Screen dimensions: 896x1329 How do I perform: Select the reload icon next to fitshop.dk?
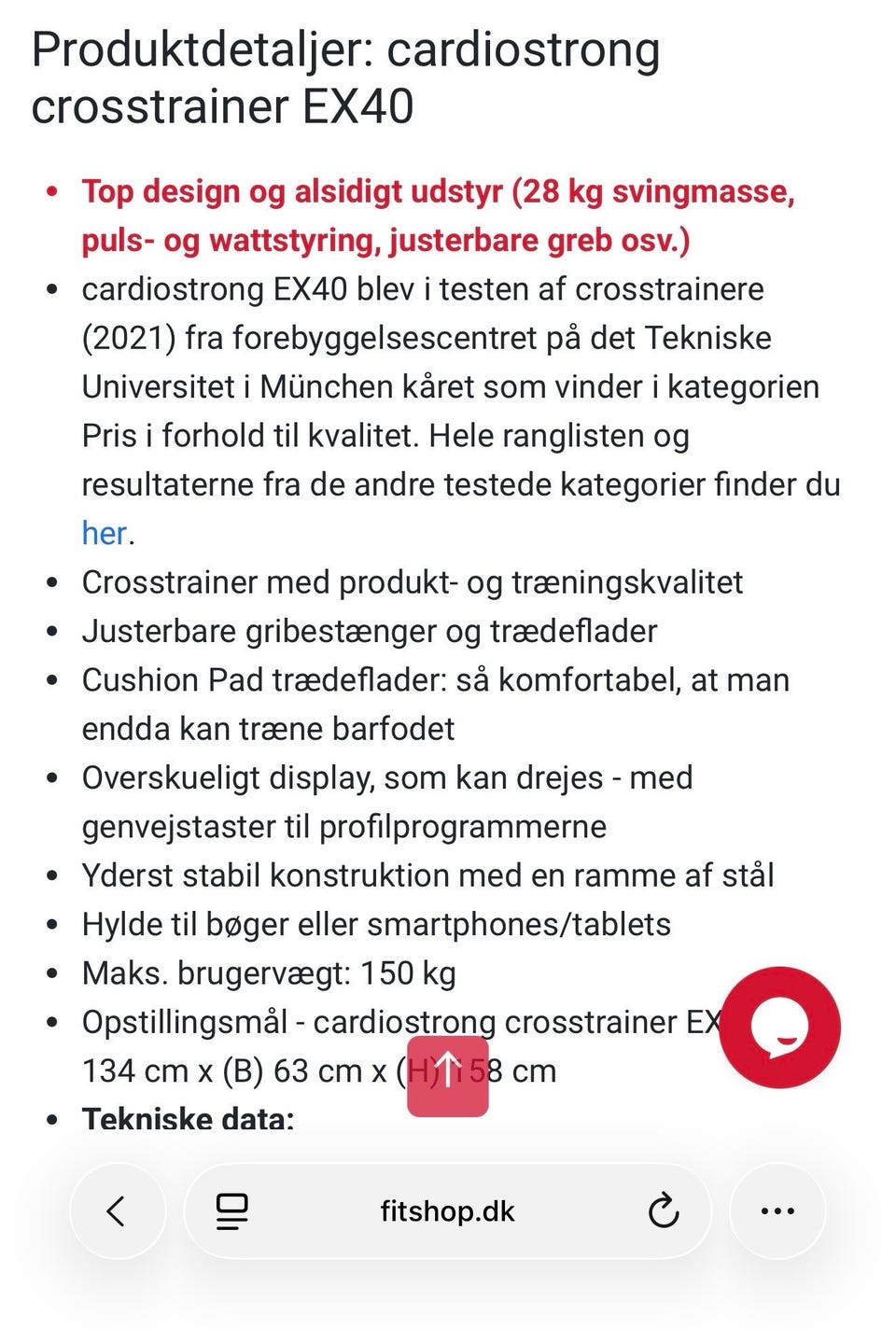click(664, 1210)
